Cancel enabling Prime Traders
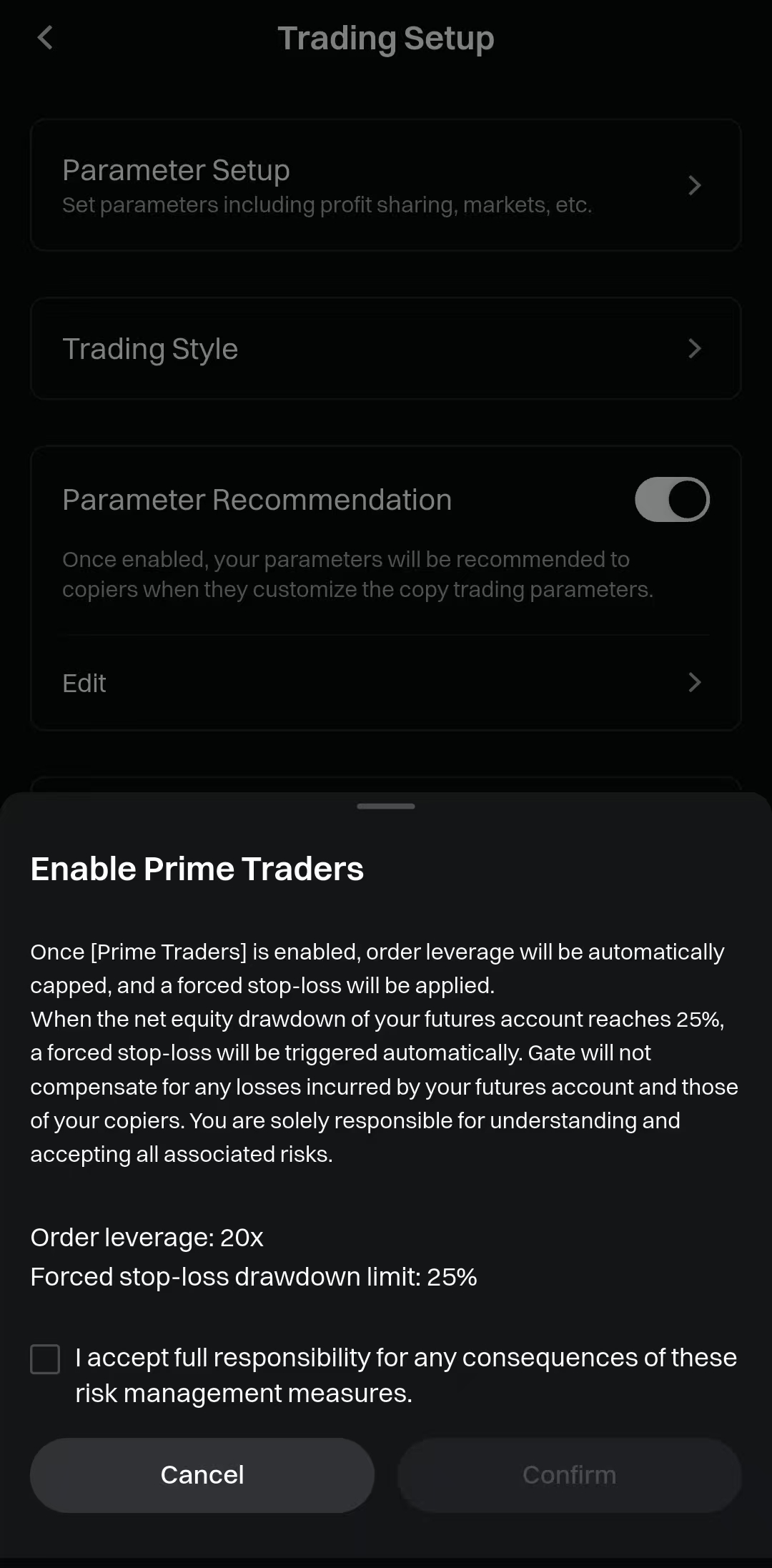The height and width of the screenshot is (1568, 772). [x=202, y=1474]
